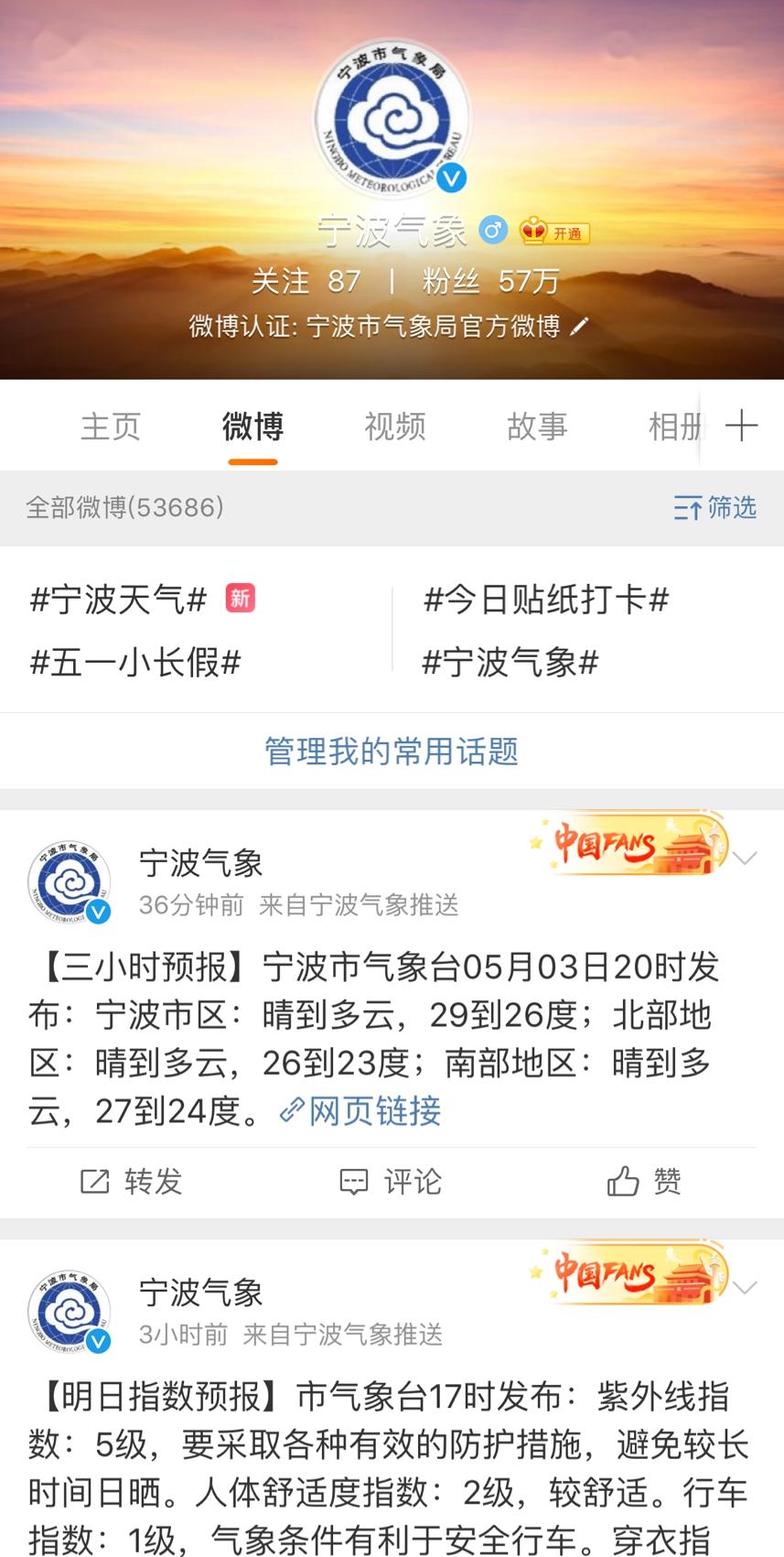The width and height of the screenshot is (784, 1557).
Task: Open the 相册 tab
Action: (x=675, y=427)
